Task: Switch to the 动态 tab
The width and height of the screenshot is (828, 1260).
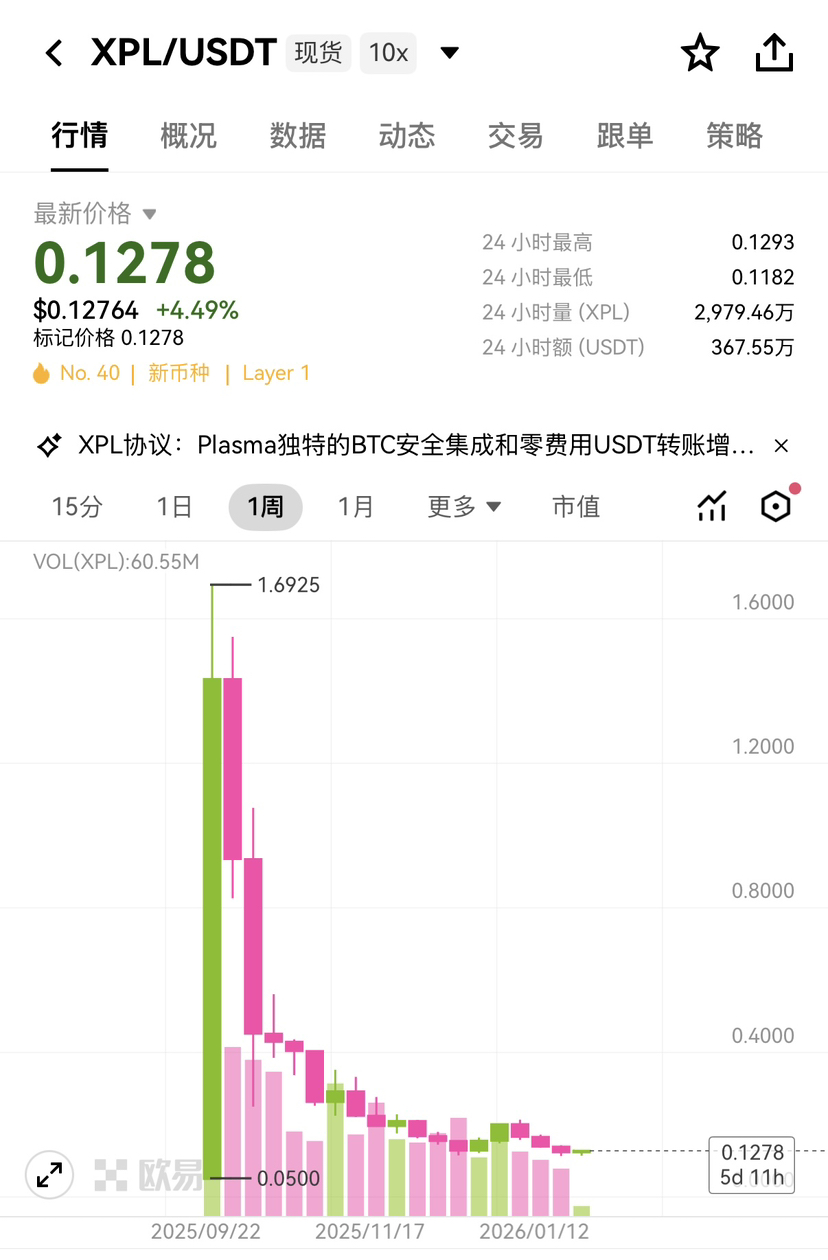Action: click(x=406, y=135)
